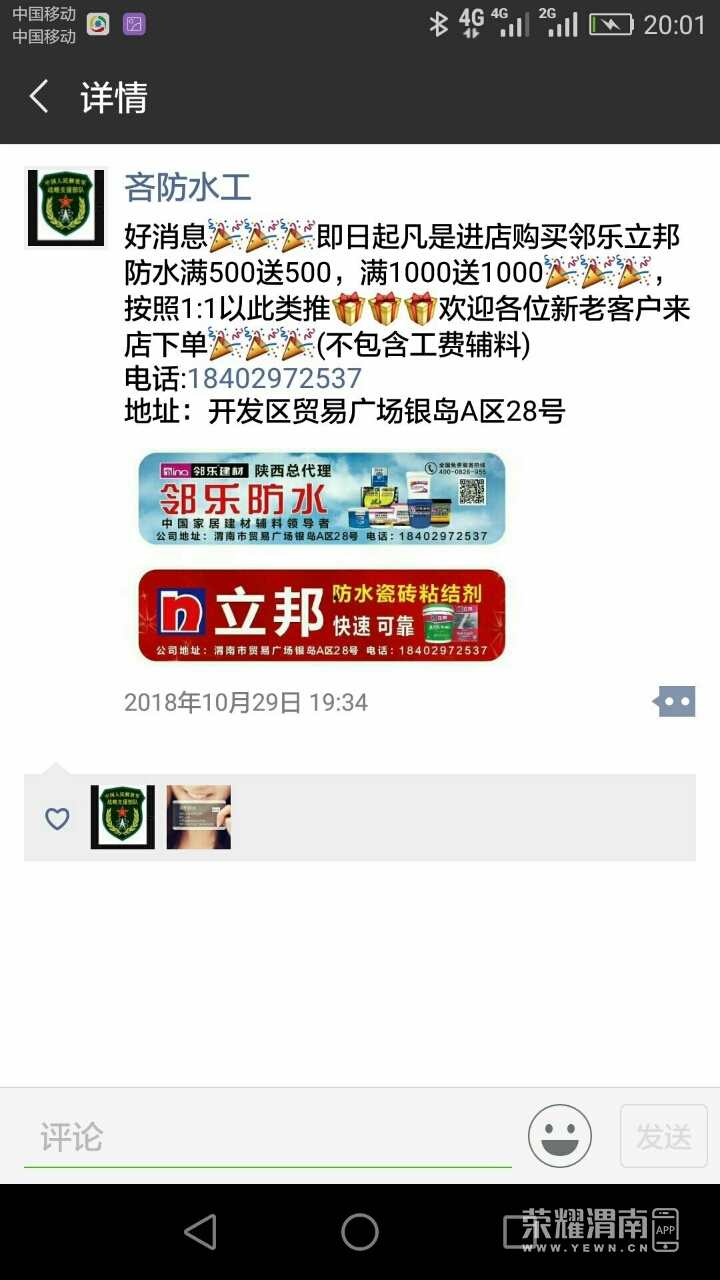Viewport: 720px width, 1280px height.
Task: View the 立邦 red banner image
Action: (322, 614)
